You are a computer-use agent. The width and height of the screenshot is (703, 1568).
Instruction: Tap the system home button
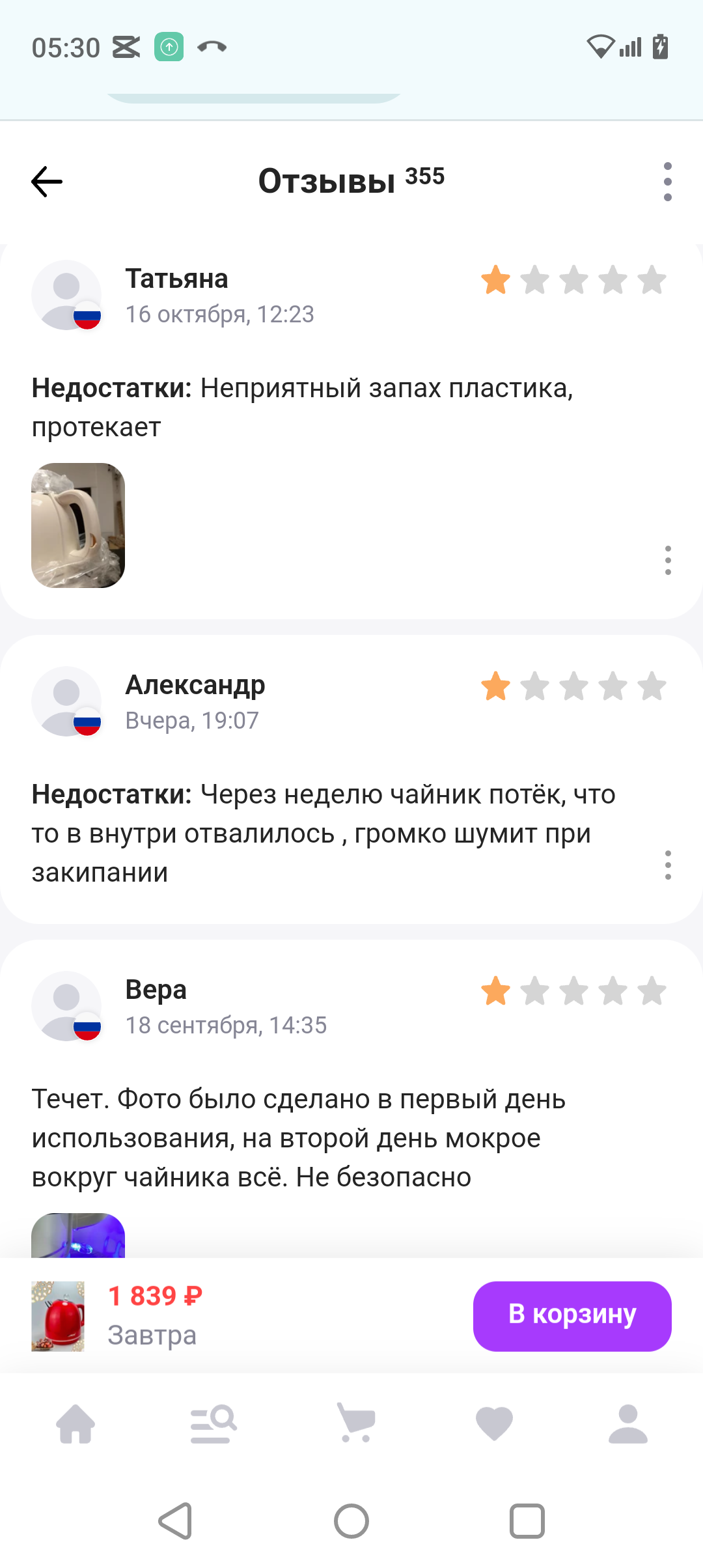[x=351, y=1521]
